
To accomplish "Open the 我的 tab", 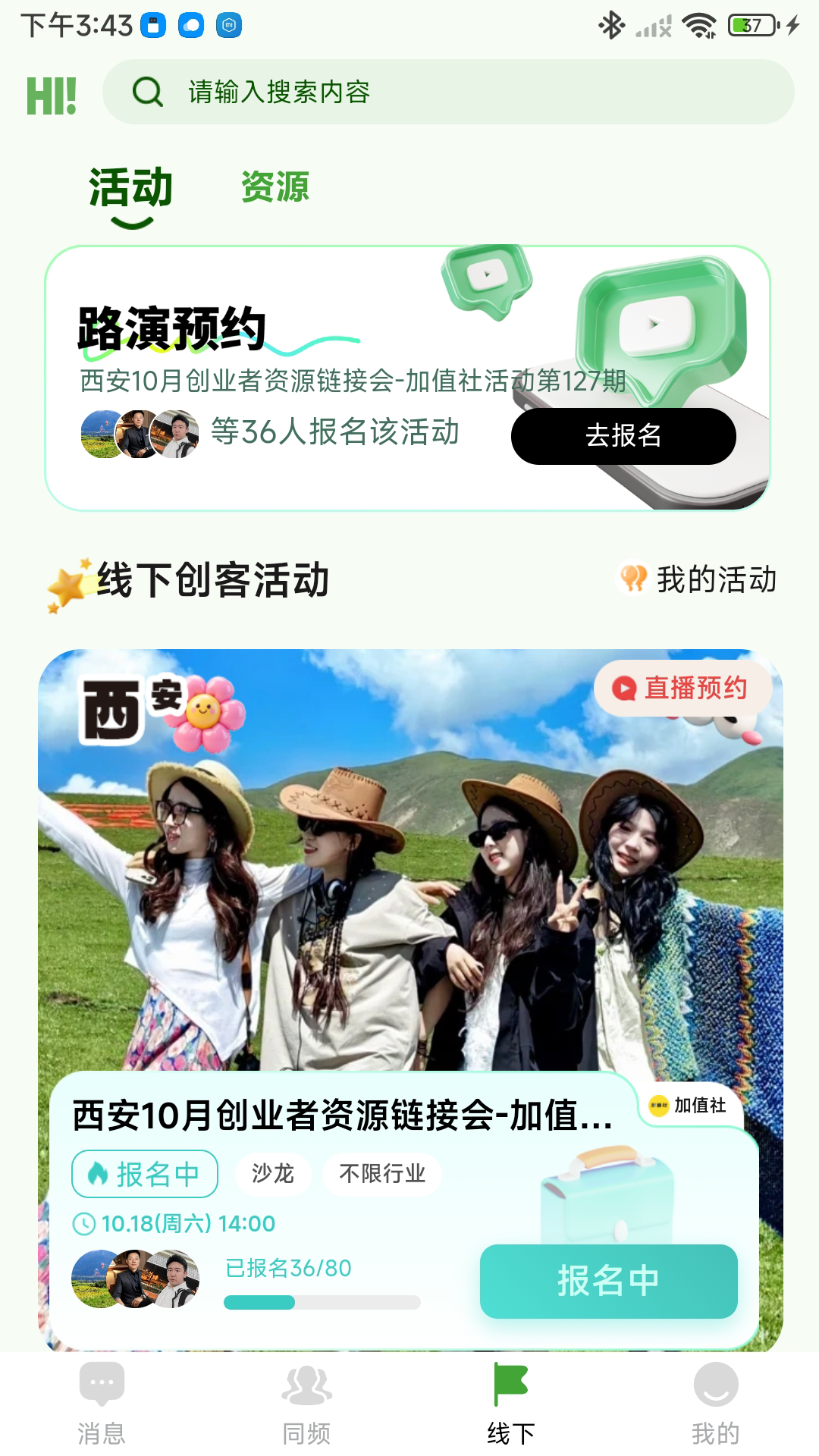I will 715,1404.
